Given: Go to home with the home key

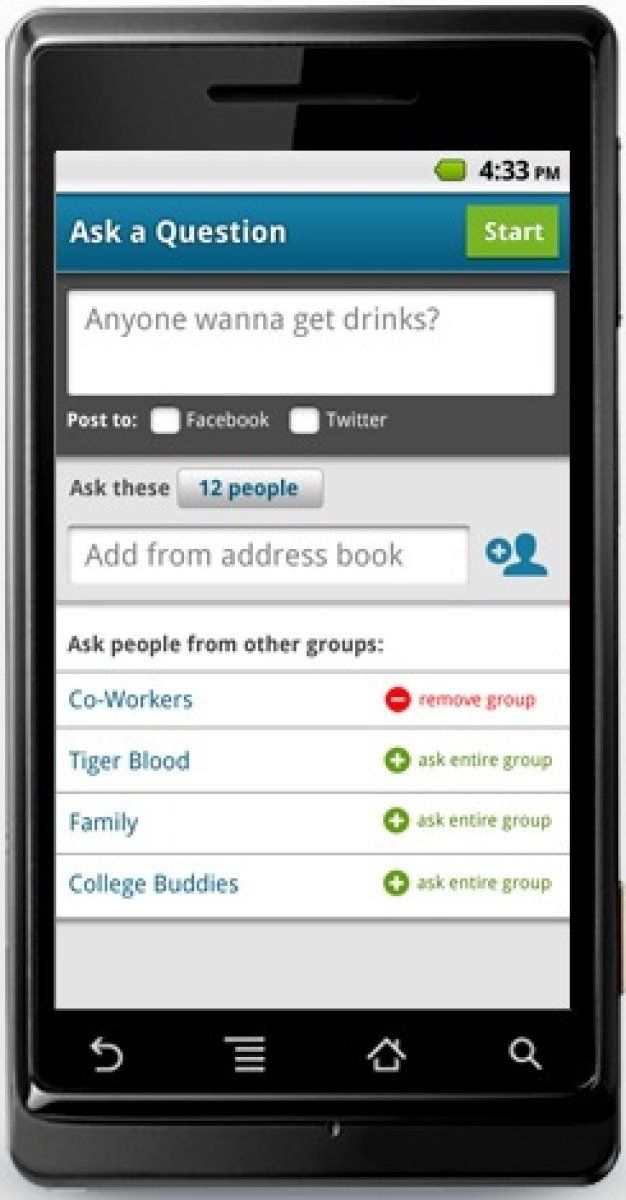Looking at the screenshot, I should [387, 1053].
